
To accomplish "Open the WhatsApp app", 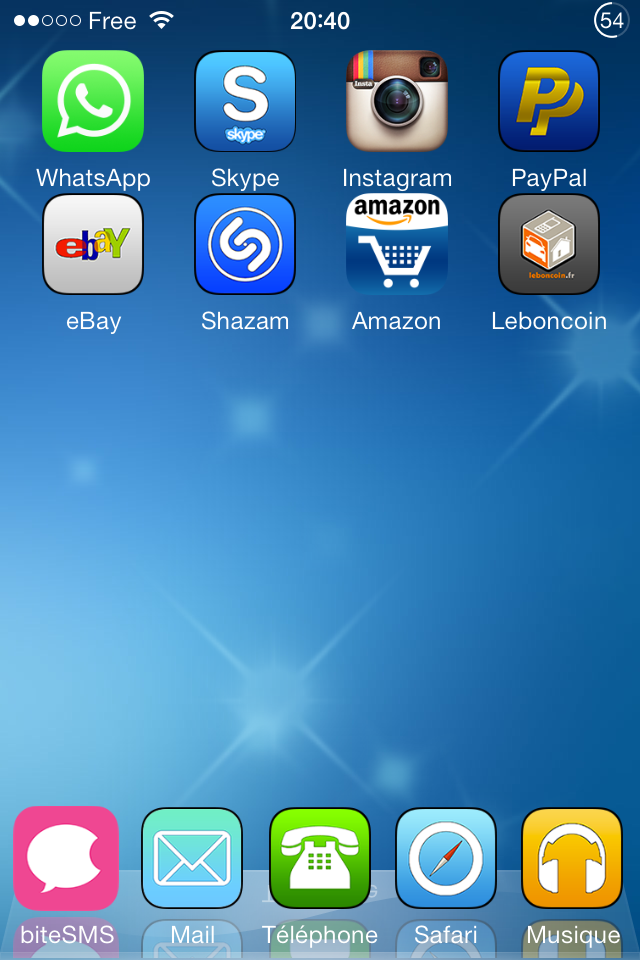I will point(93,101).
